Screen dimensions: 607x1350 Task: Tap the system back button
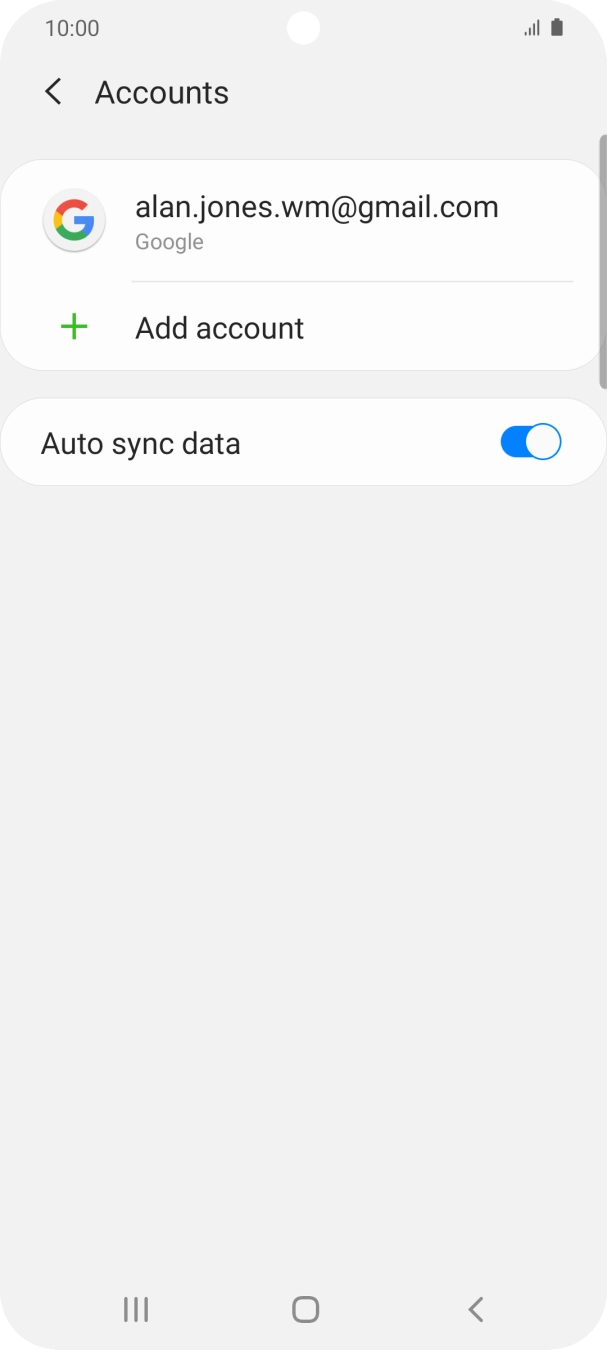tap(476, 1309)
